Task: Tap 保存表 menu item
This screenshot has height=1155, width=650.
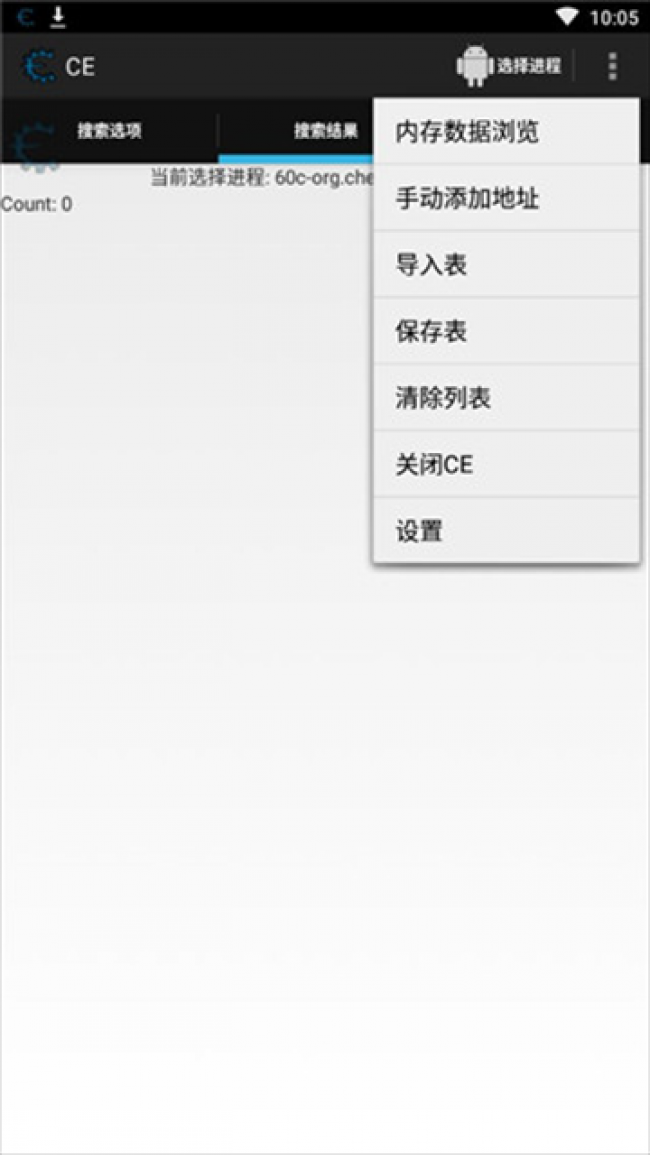Action: click(x=505, y=331)
